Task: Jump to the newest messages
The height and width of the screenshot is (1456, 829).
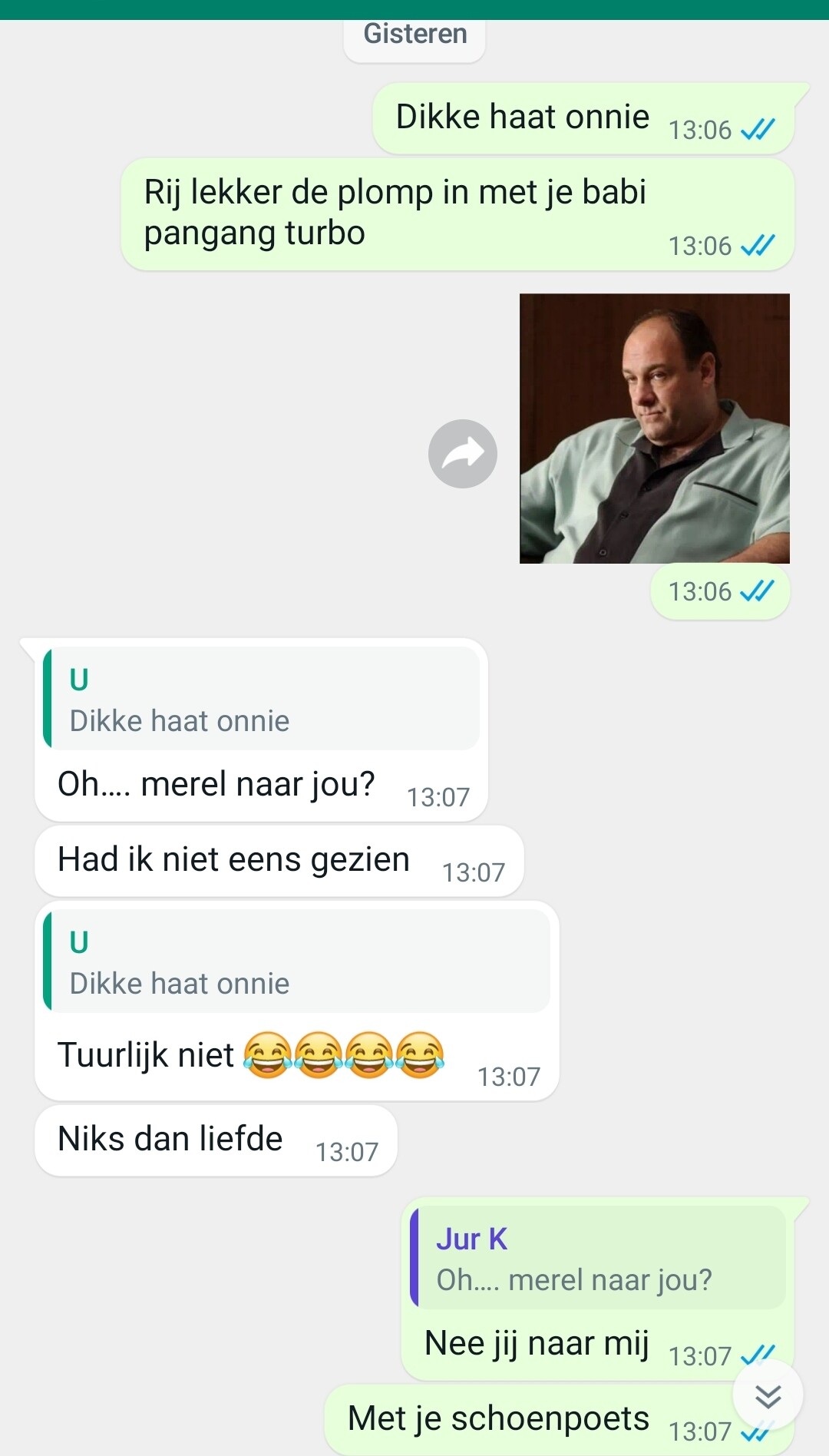Action: tap(768, 1395)
